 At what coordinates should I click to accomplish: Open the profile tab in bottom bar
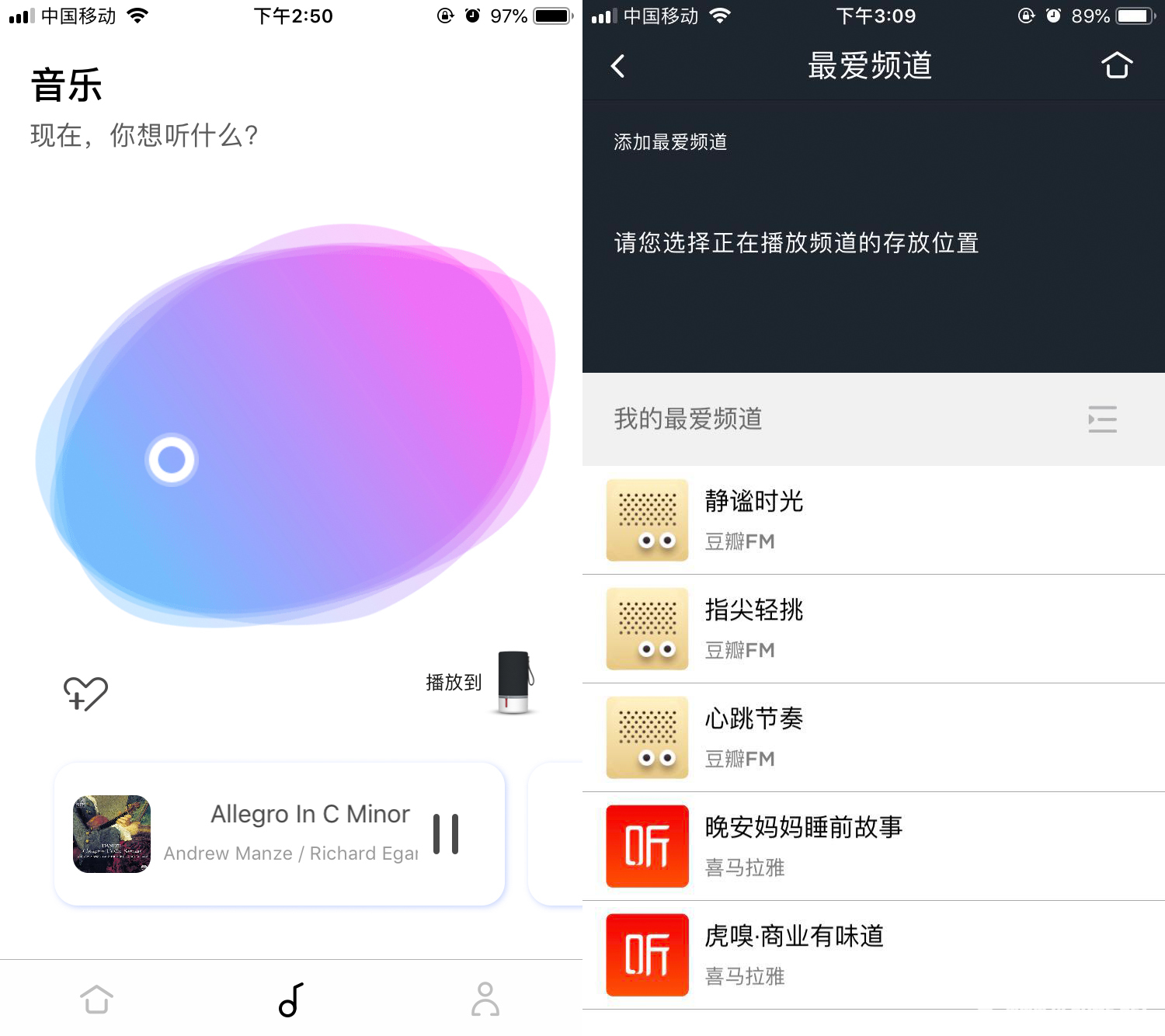click(485, 999)
